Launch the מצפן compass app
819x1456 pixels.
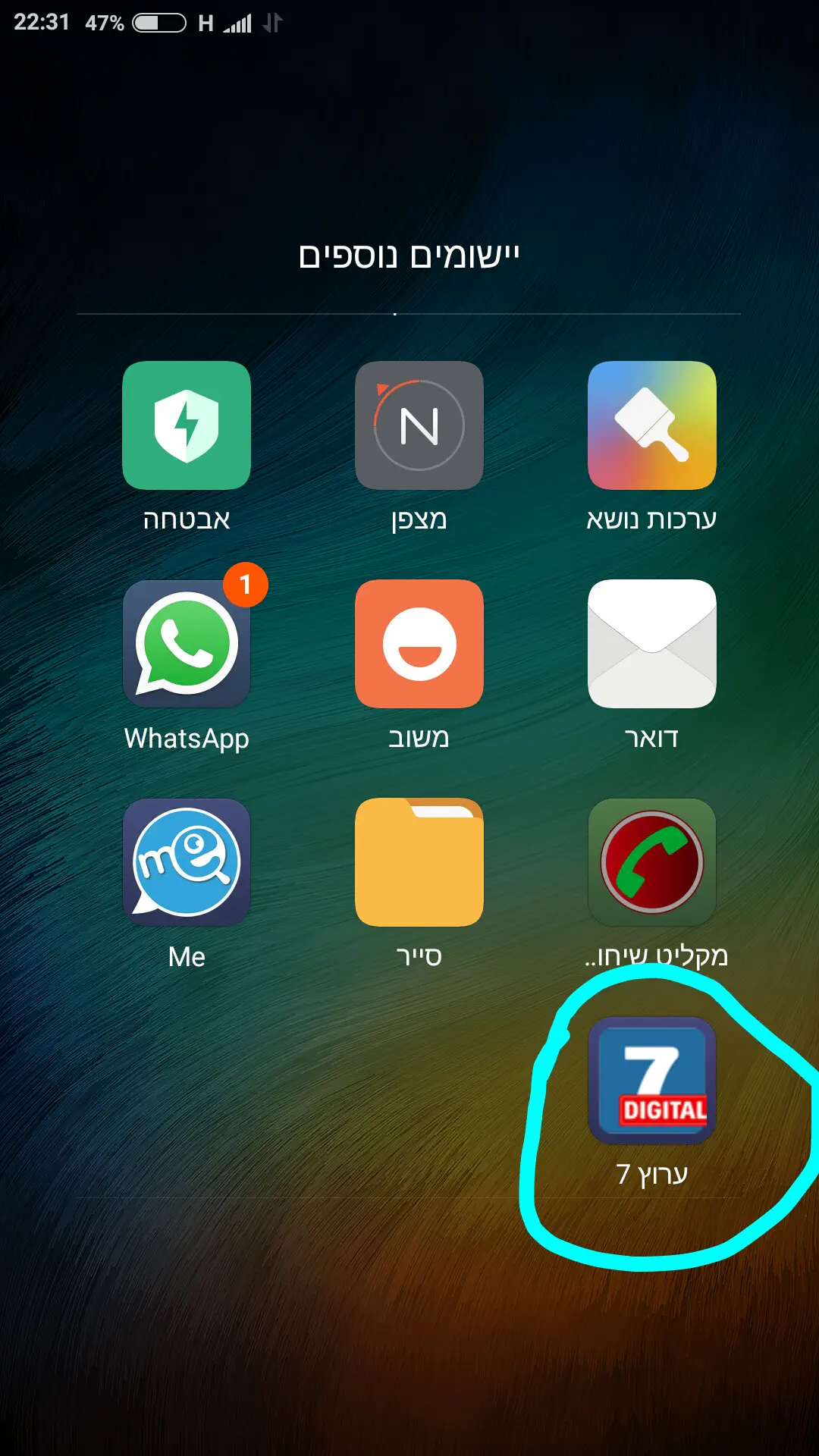click(x=419, y=425)
